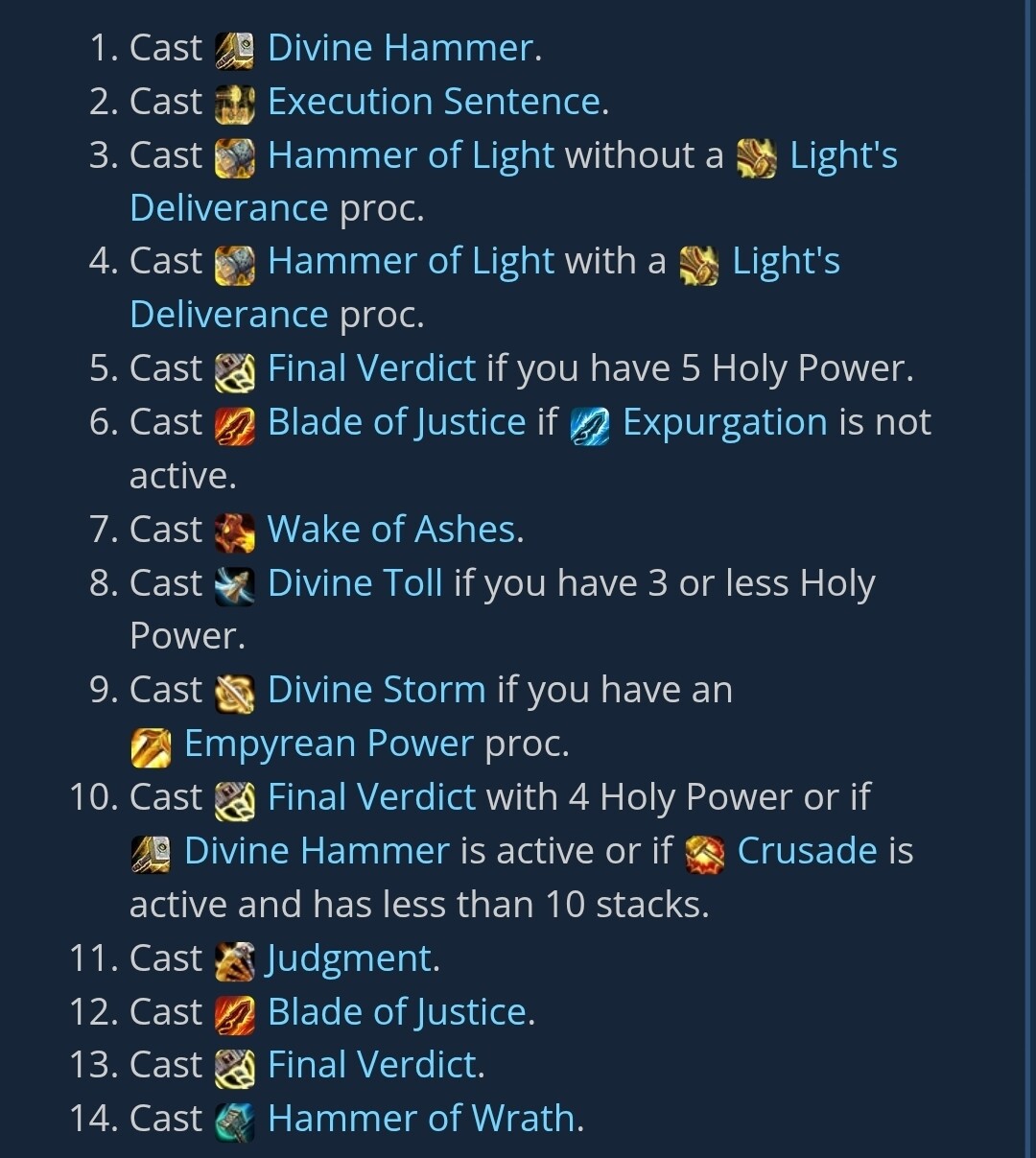Screen dimensions: 1036x1158
Task: Tap Divine Hammer in step 10
Action: point(316,851)
